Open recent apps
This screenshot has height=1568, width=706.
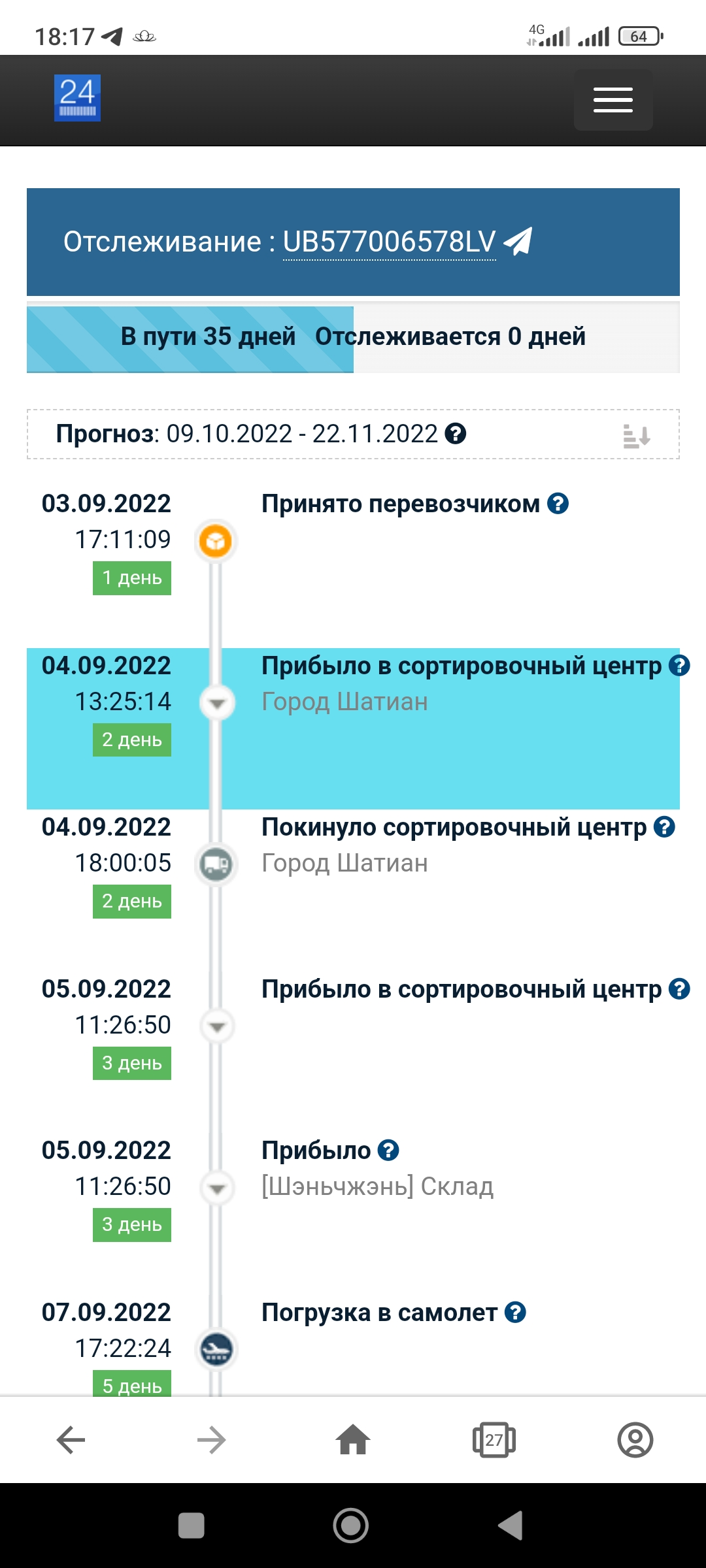point(191,1526)
